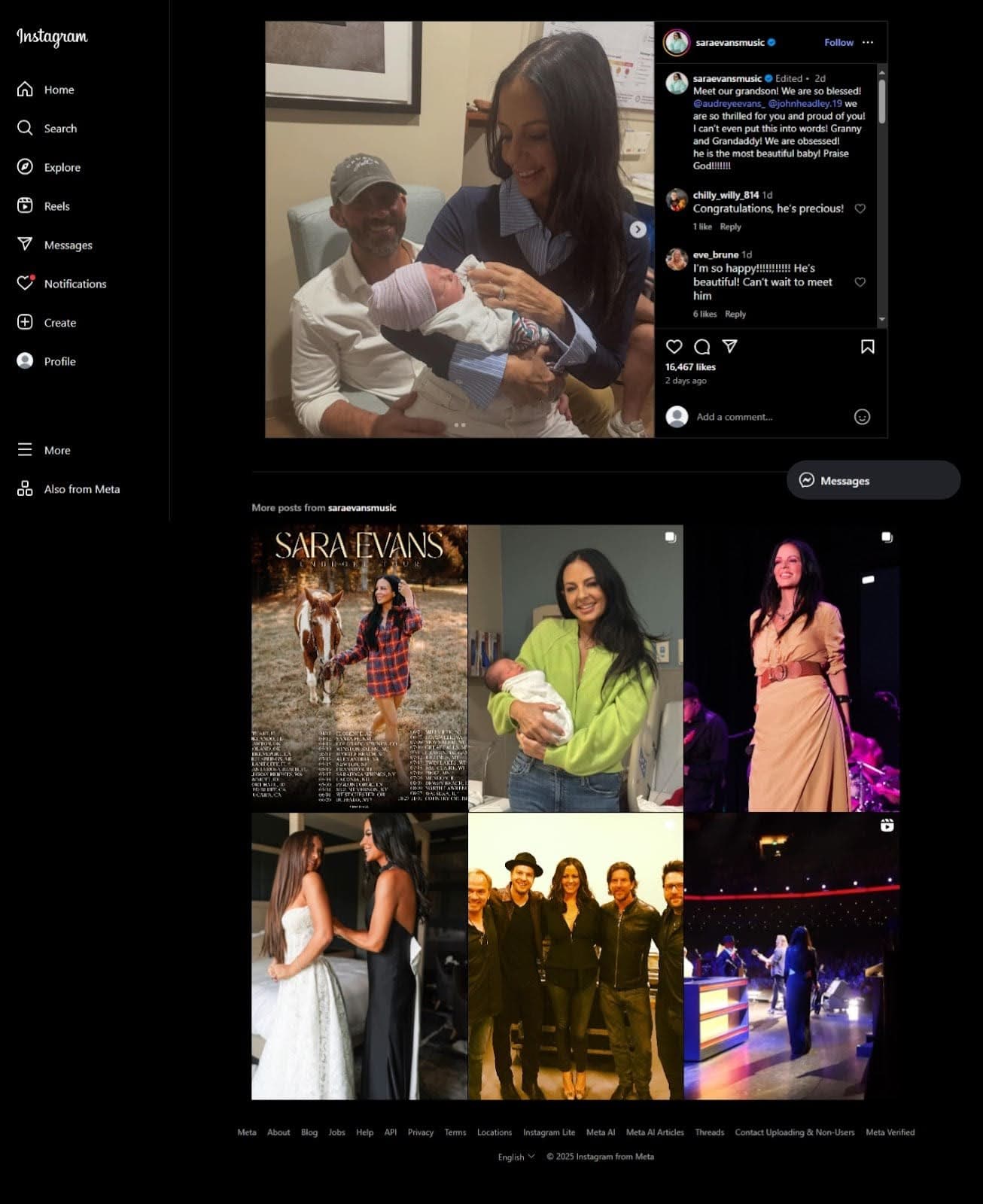
Task: Share the post via the paper plane icon
Action: click(x=729, y=346)
